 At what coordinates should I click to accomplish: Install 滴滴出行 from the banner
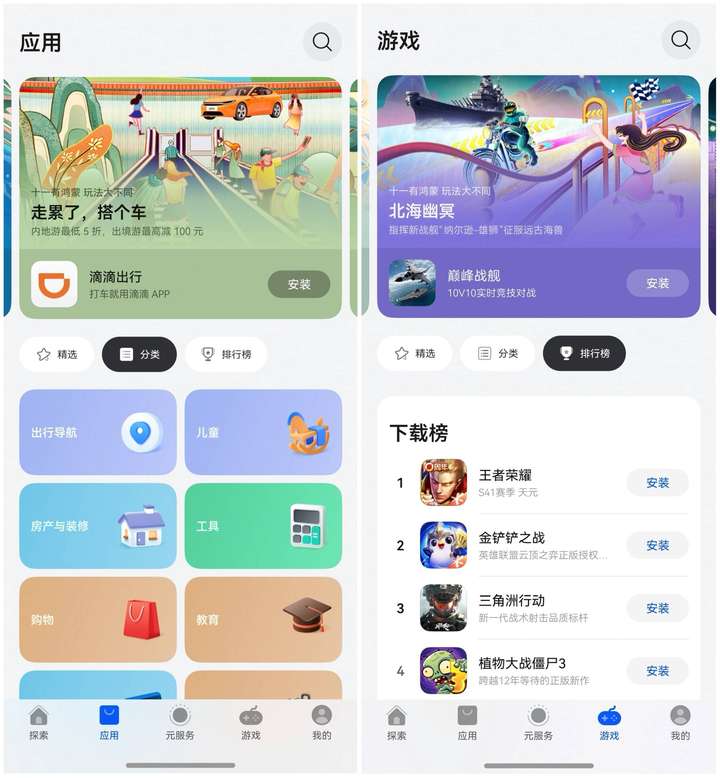[x=298, y=284]
